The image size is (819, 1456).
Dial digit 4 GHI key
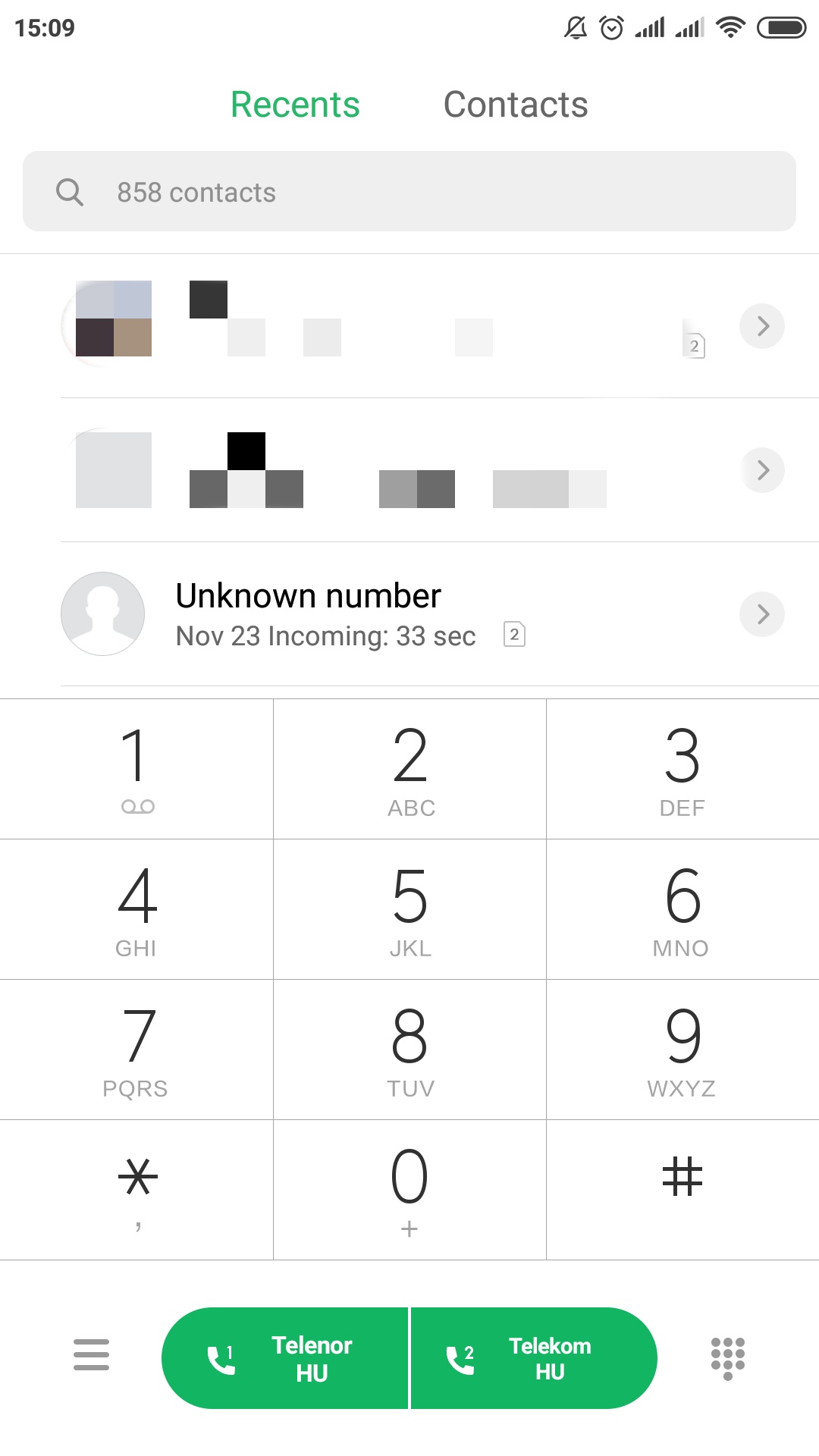point(136,909)
